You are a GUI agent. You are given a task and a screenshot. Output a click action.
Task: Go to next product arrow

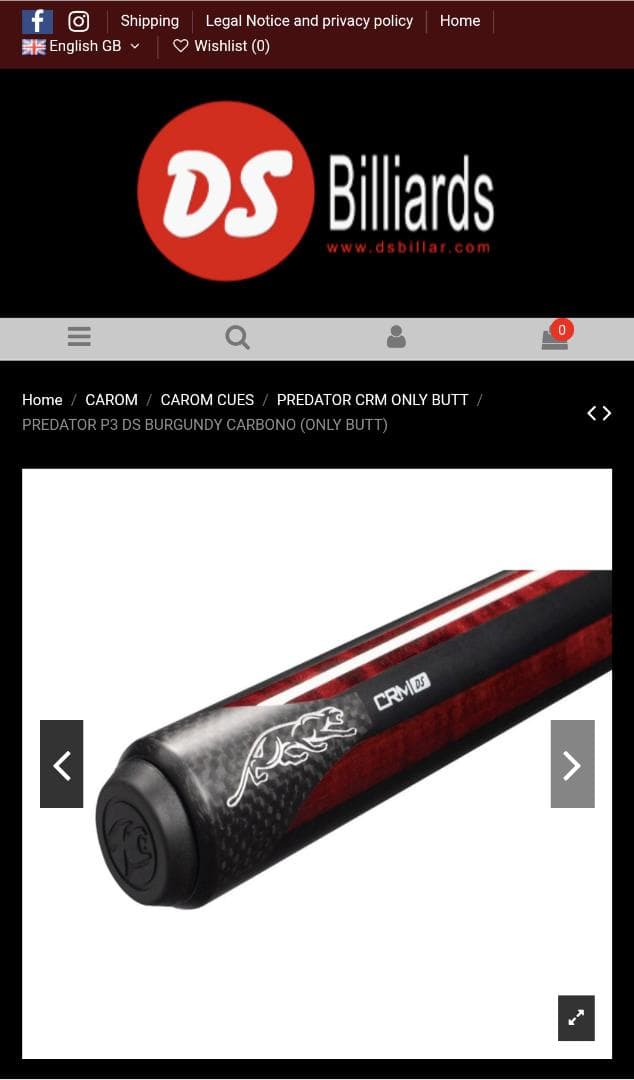(x=607, y=413)
